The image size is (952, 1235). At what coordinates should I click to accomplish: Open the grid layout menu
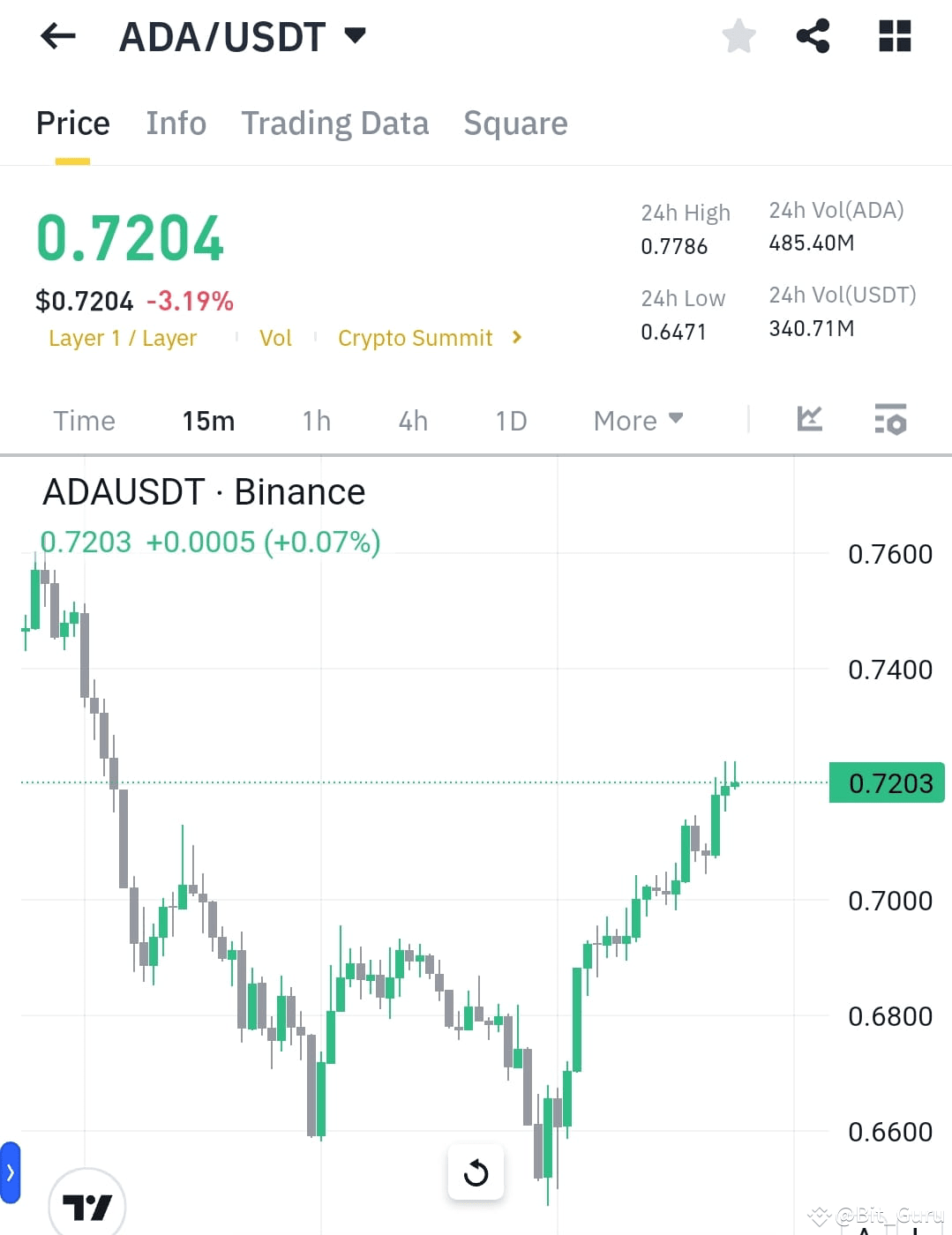tap(894, 35)
